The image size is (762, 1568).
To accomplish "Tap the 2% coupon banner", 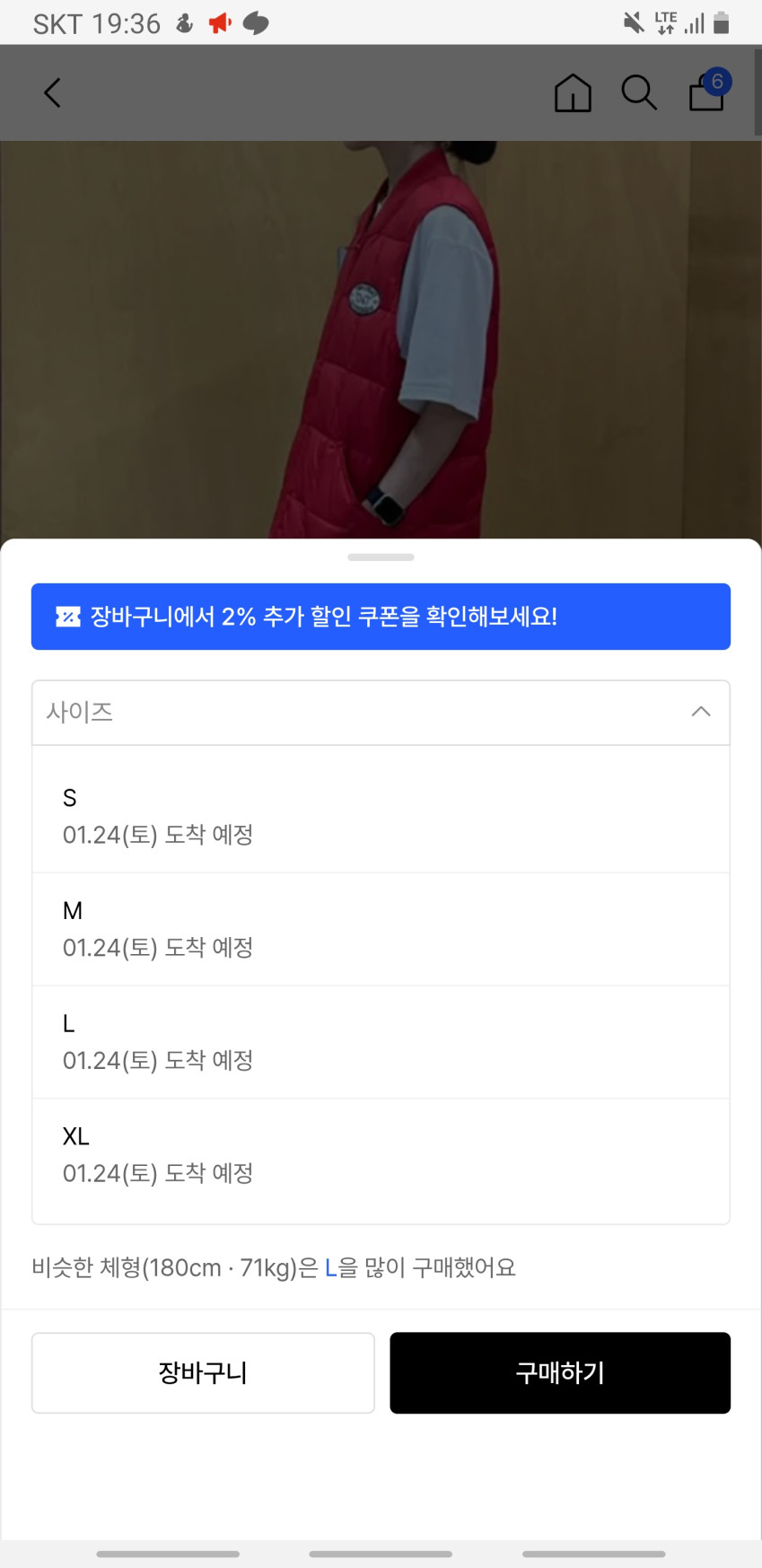I will [x=381, y=617].
